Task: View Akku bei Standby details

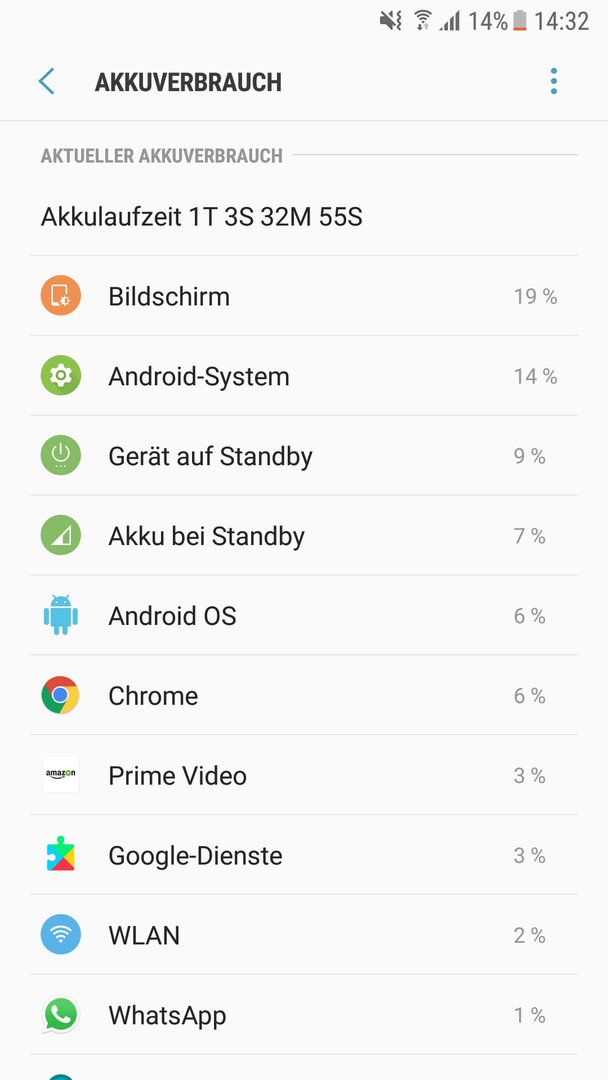Action: click(304, 536)
